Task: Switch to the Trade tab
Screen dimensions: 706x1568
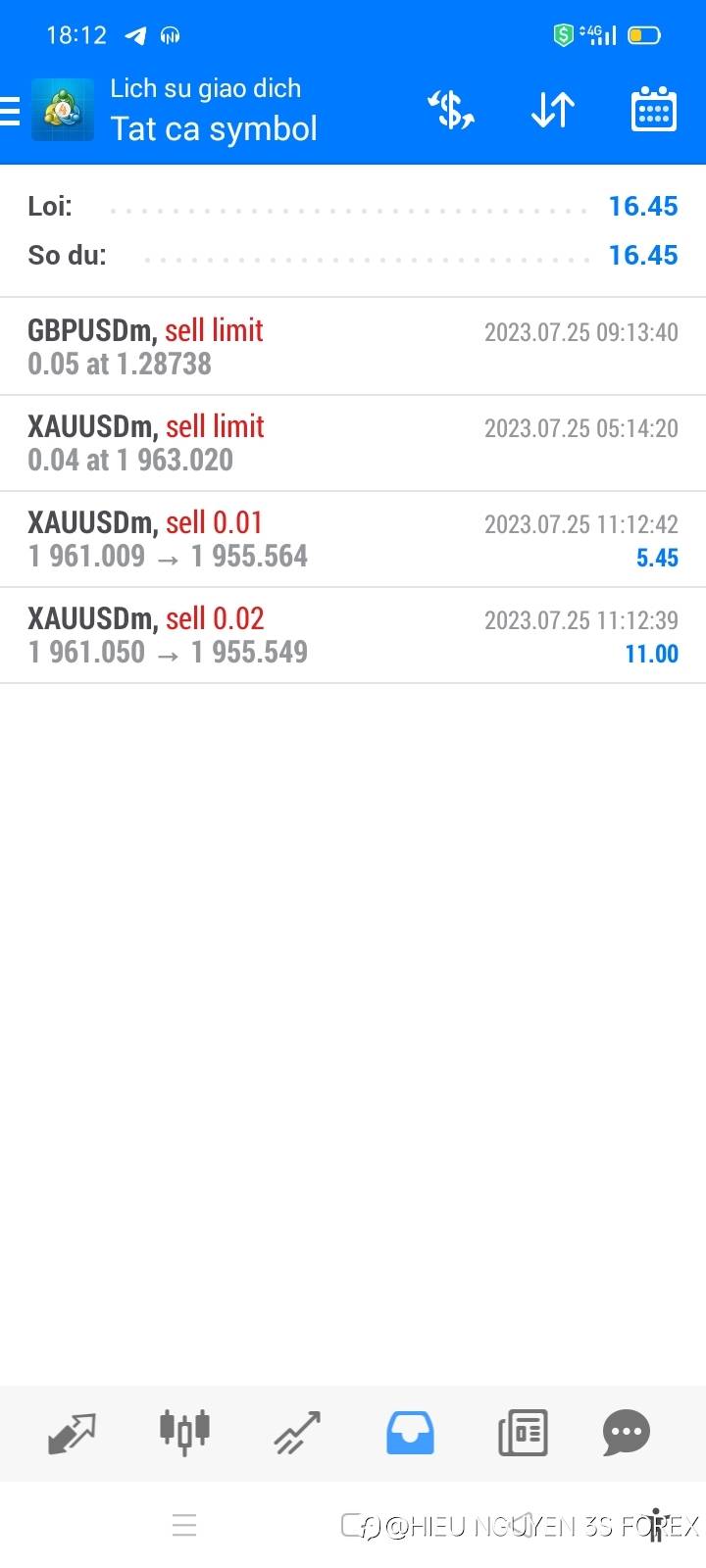Action: [297, 1433]
